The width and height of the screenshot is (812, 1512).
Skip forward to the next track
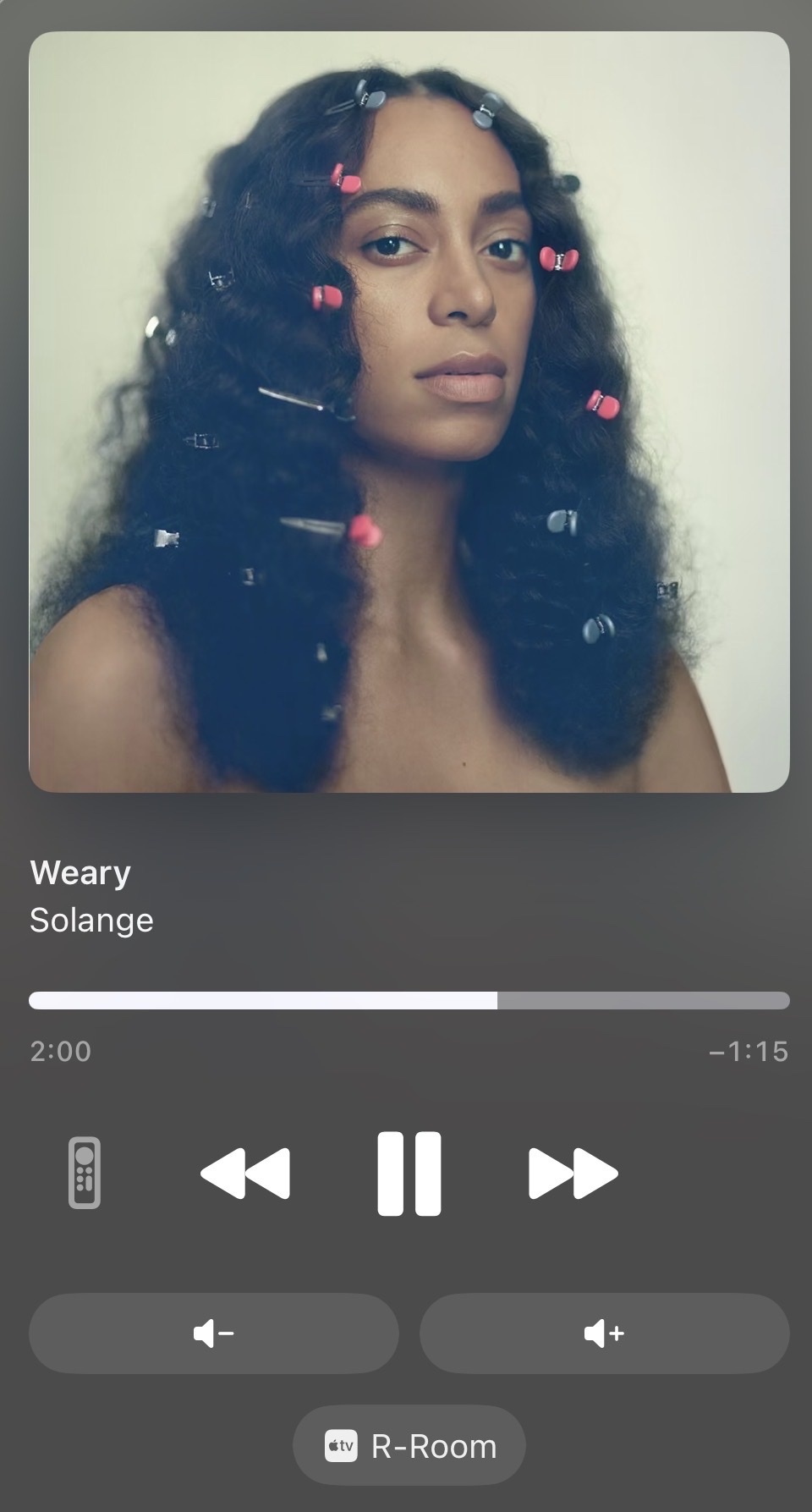tap(573, 1173)
